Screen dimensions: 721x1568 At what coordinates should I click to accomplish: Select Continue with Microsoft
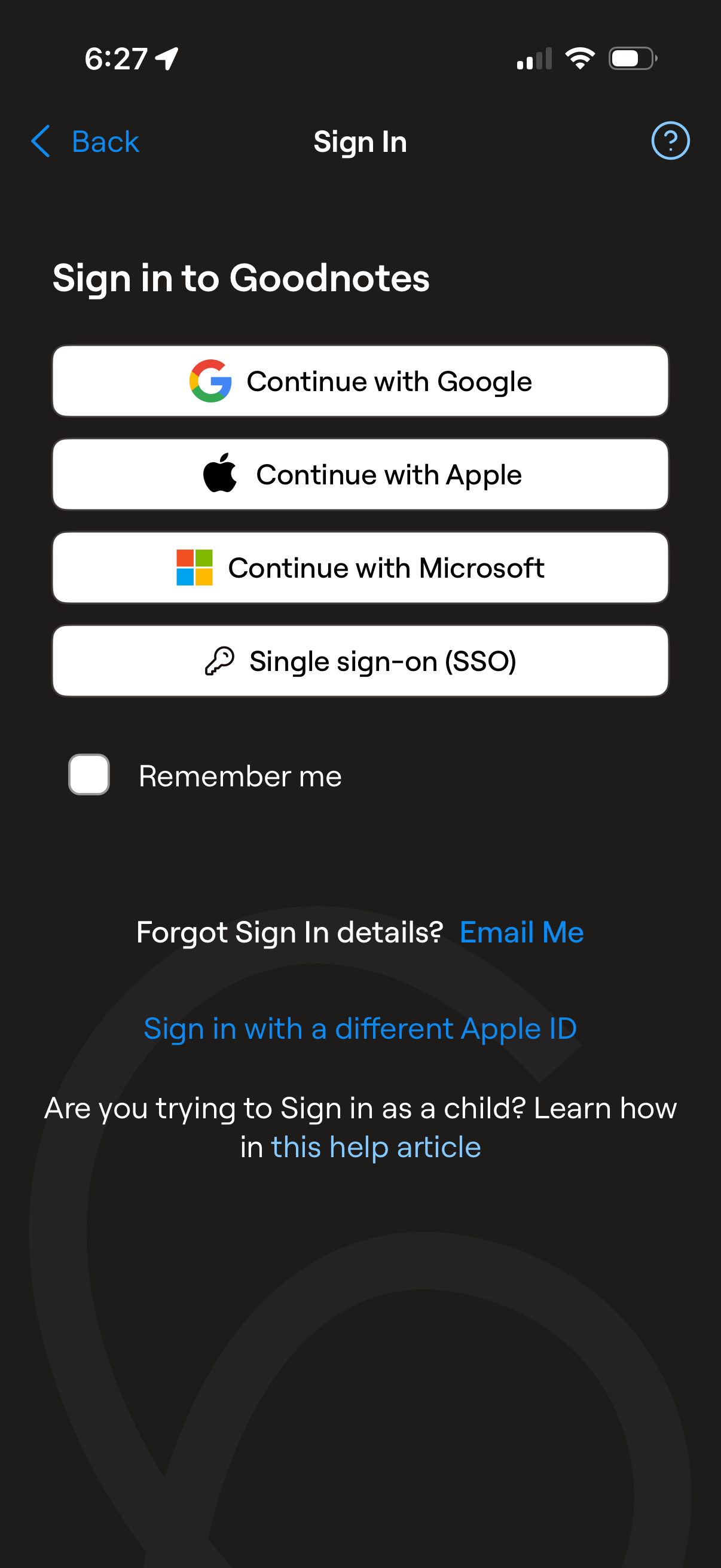360,567
